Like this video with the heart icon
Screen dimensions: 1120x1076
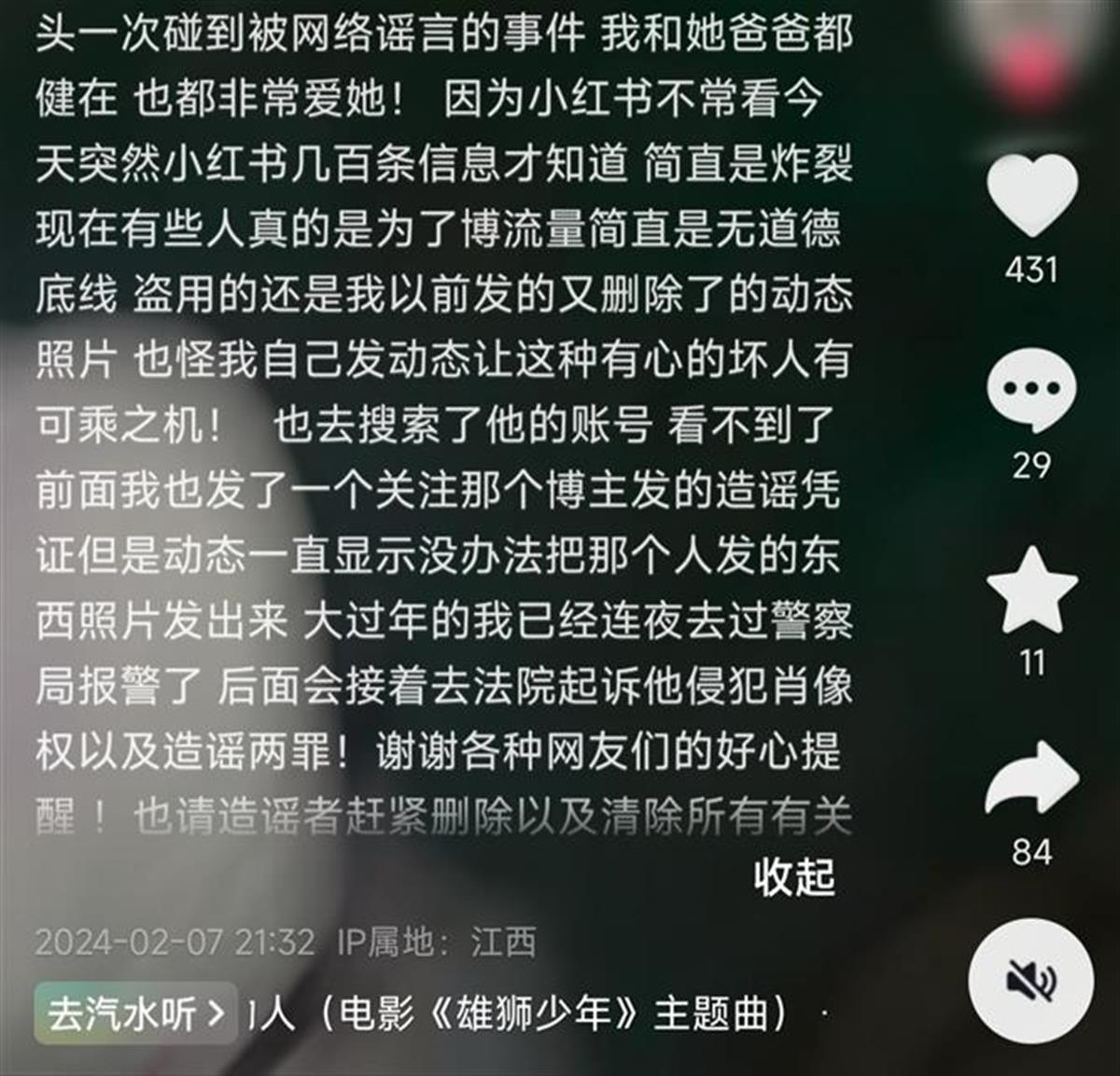click(x=1031, y=195)
